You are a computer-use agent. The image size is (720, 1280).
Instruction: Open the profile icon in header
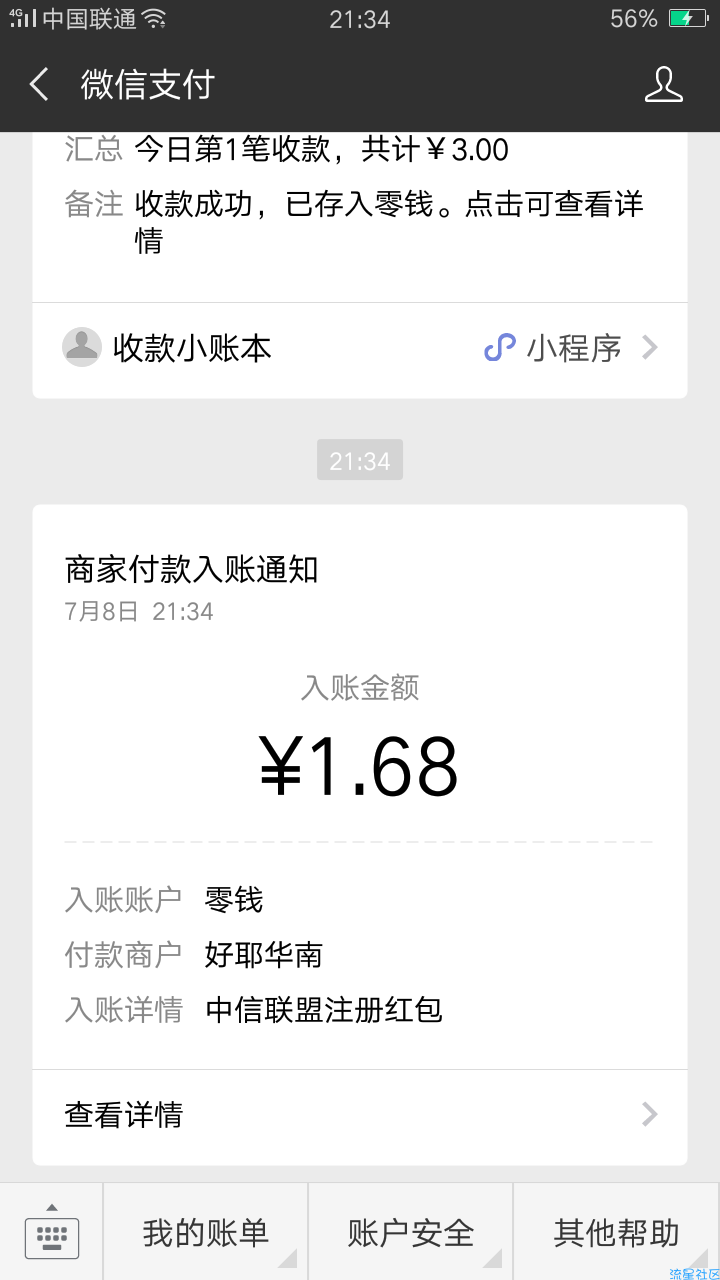click(663, 85)
